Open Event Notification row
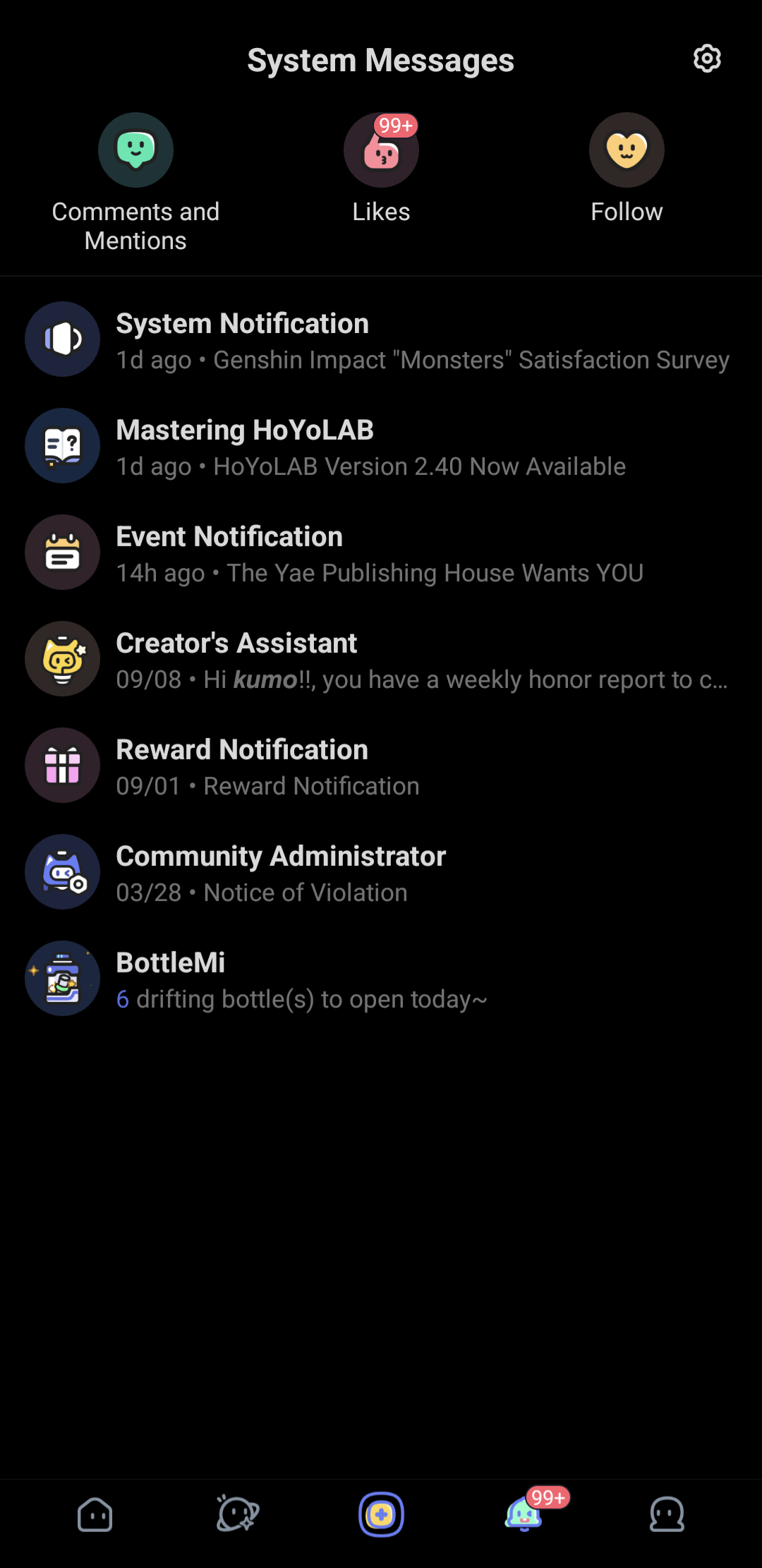 click(381, 553)
